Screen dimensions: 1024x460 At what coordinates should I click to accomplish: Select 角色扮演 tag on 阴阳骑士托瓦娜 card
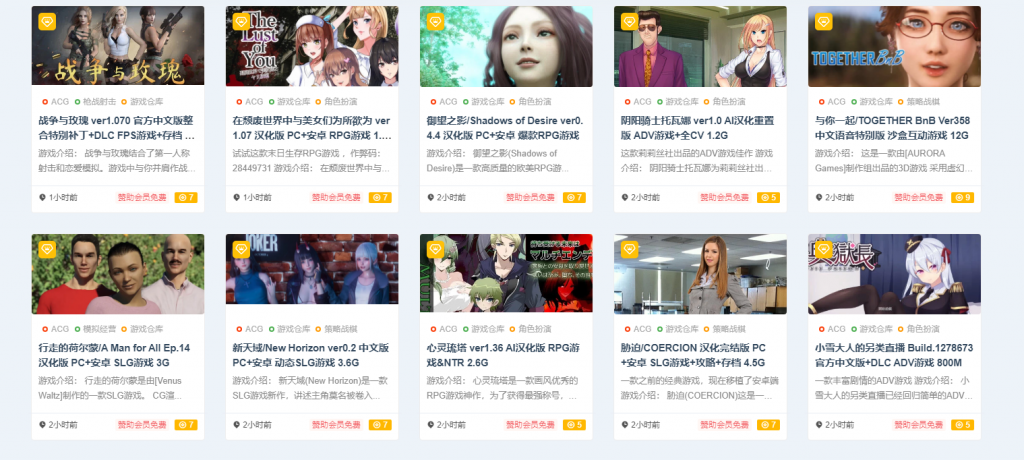tap(729, 102)
